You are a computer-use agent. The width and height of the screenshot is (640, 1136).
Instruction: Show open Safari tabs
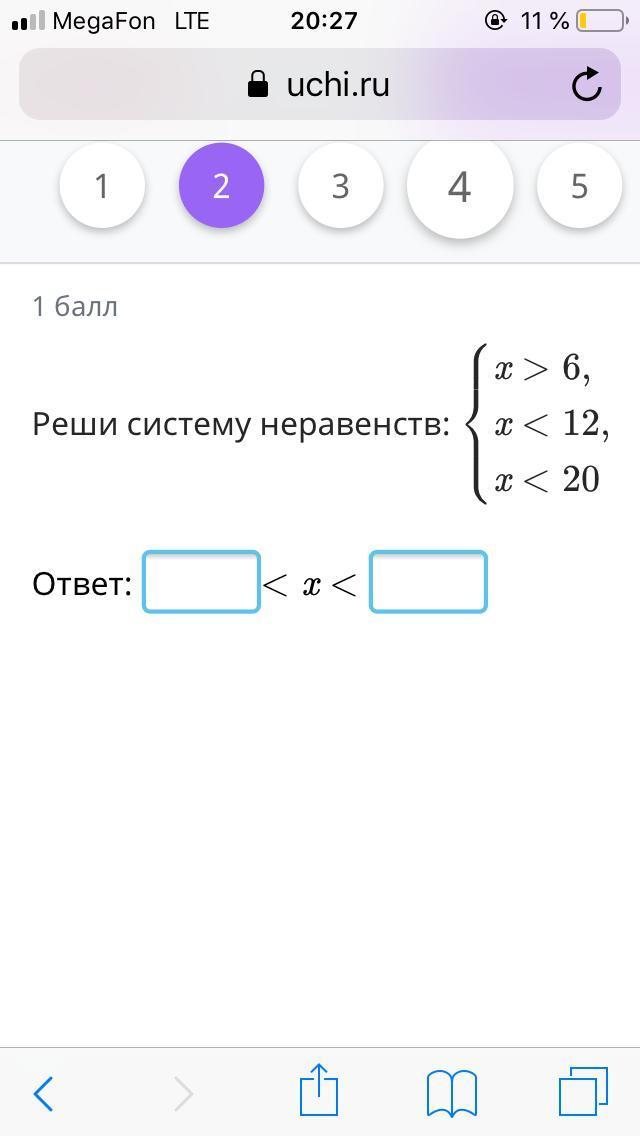pyautogui.click(x=583, y=1091)
